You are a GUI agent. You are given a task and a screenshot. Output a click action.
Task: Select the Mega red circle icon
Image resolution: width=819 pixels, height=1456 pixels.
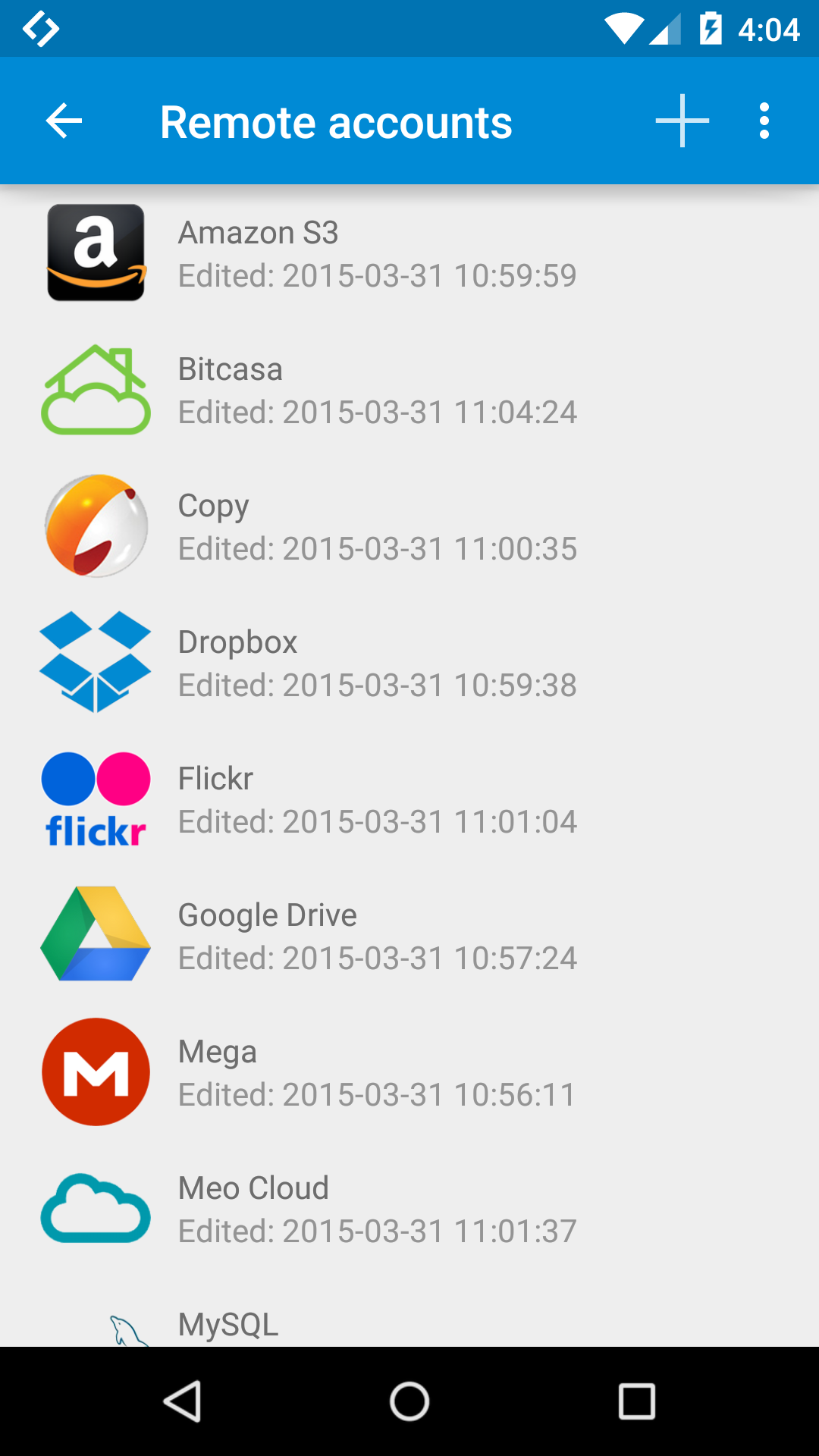tap(95, 1071)
